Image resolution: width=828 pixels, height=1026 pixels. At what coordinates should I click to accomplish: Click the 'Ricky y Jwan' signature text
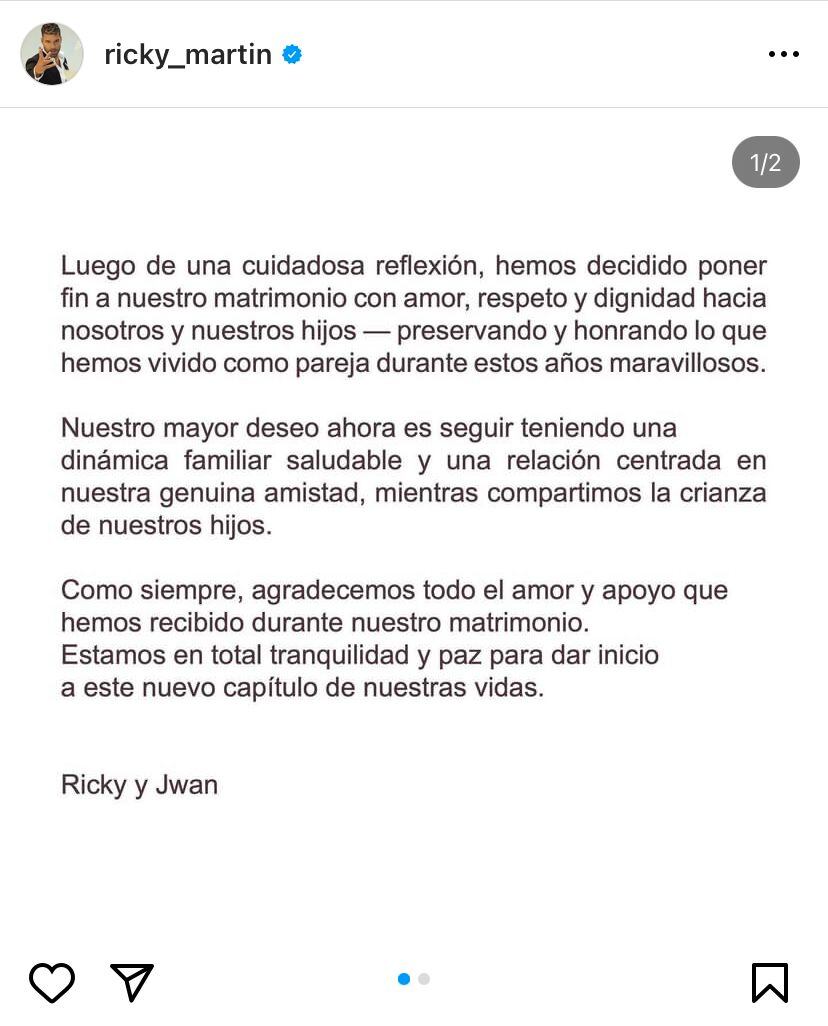click(x=138, y=786)
